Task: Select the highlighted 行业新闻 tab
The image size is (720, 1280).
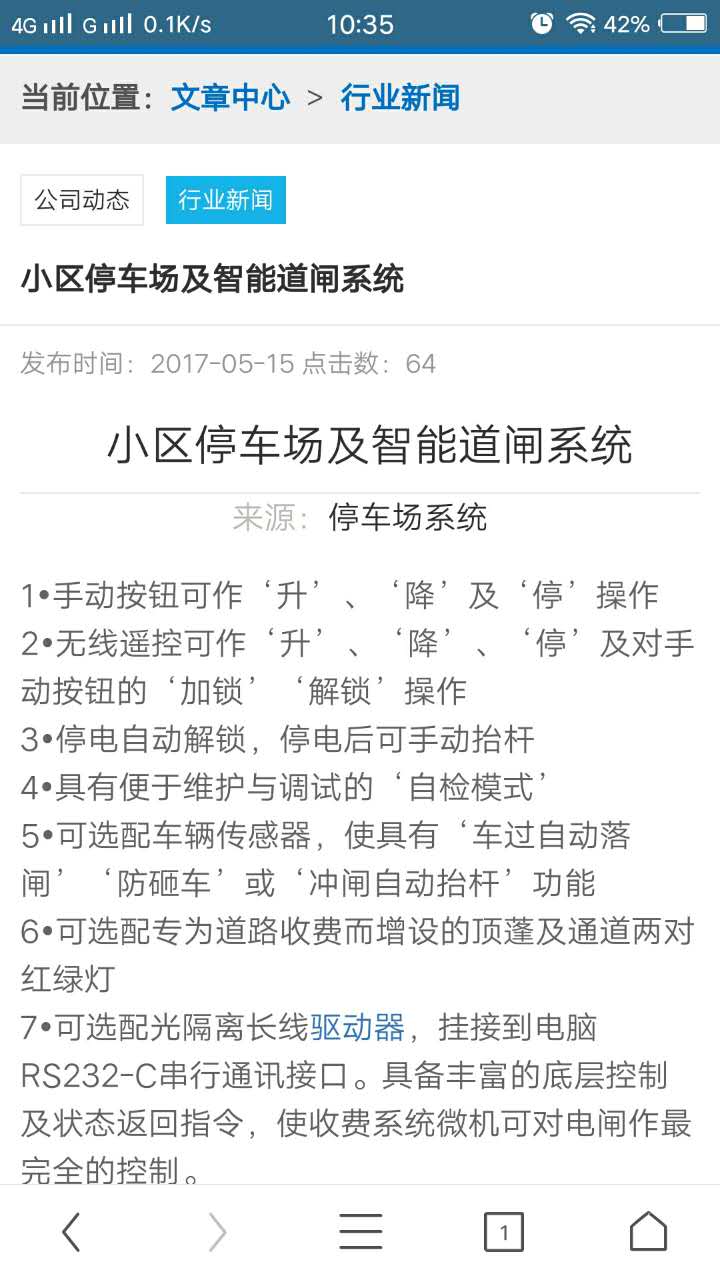Action: 226,200
